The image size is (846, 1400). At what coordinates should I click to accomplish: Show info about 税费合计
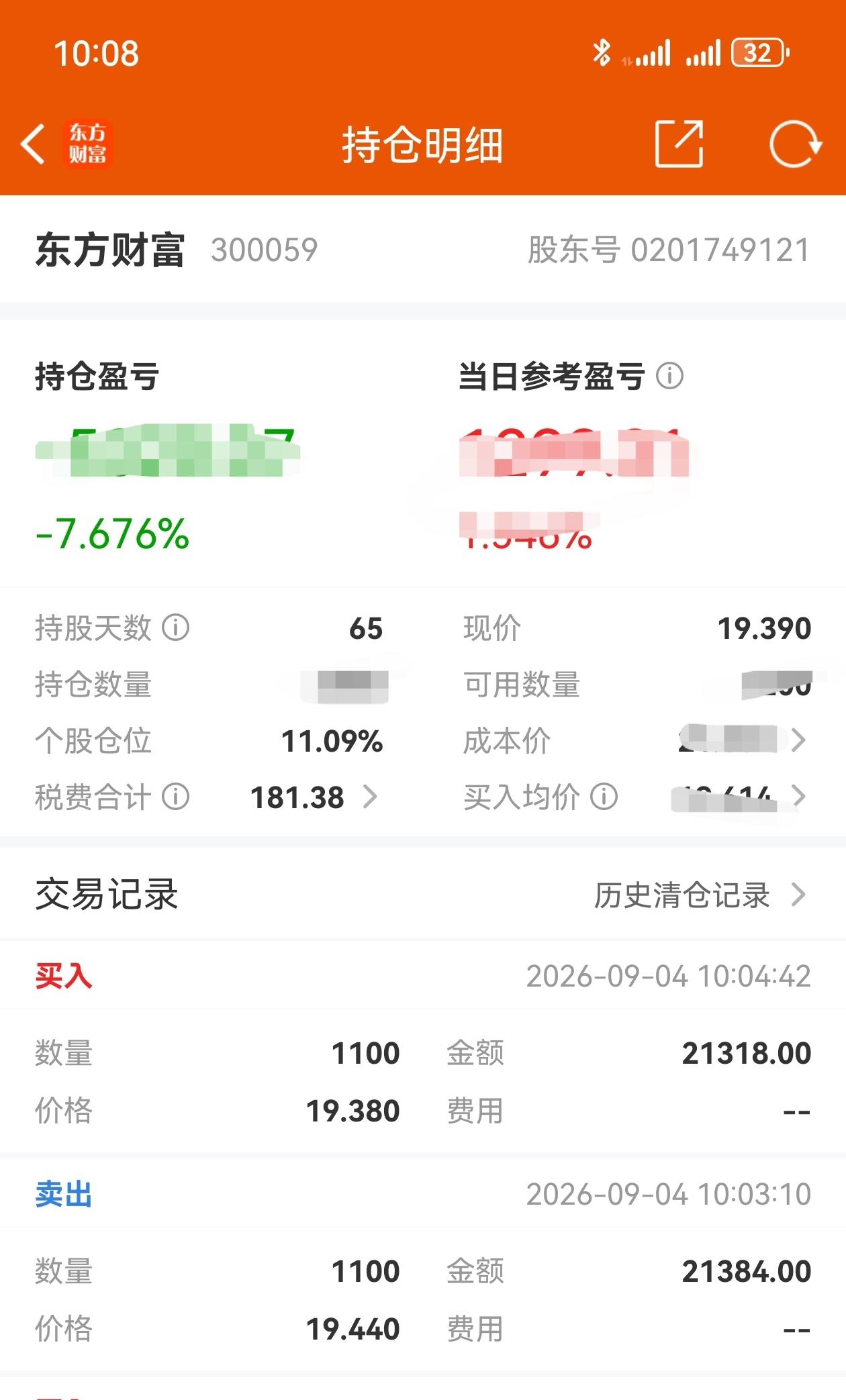tap(176, 797)
